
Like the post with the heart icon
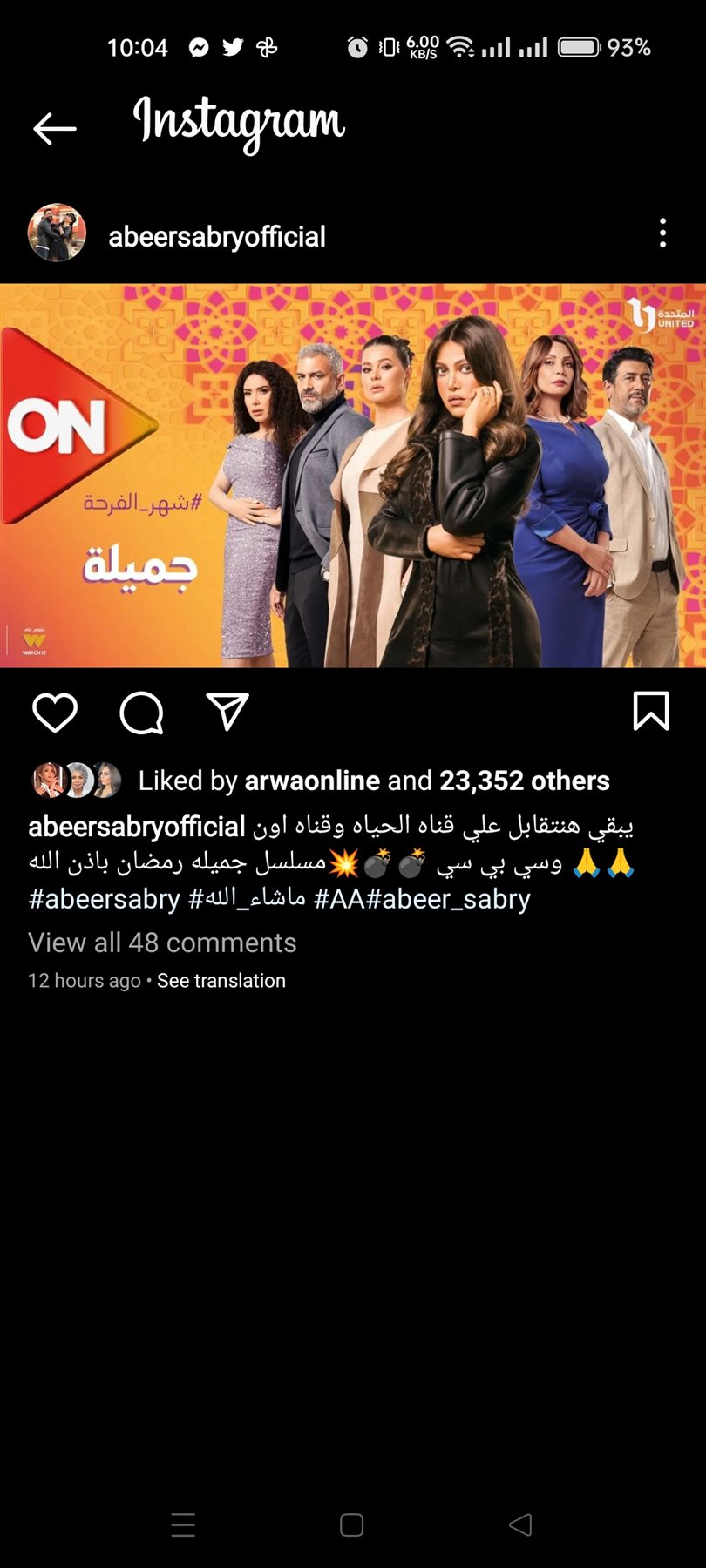pyautogui.click(x=55, y=713)
